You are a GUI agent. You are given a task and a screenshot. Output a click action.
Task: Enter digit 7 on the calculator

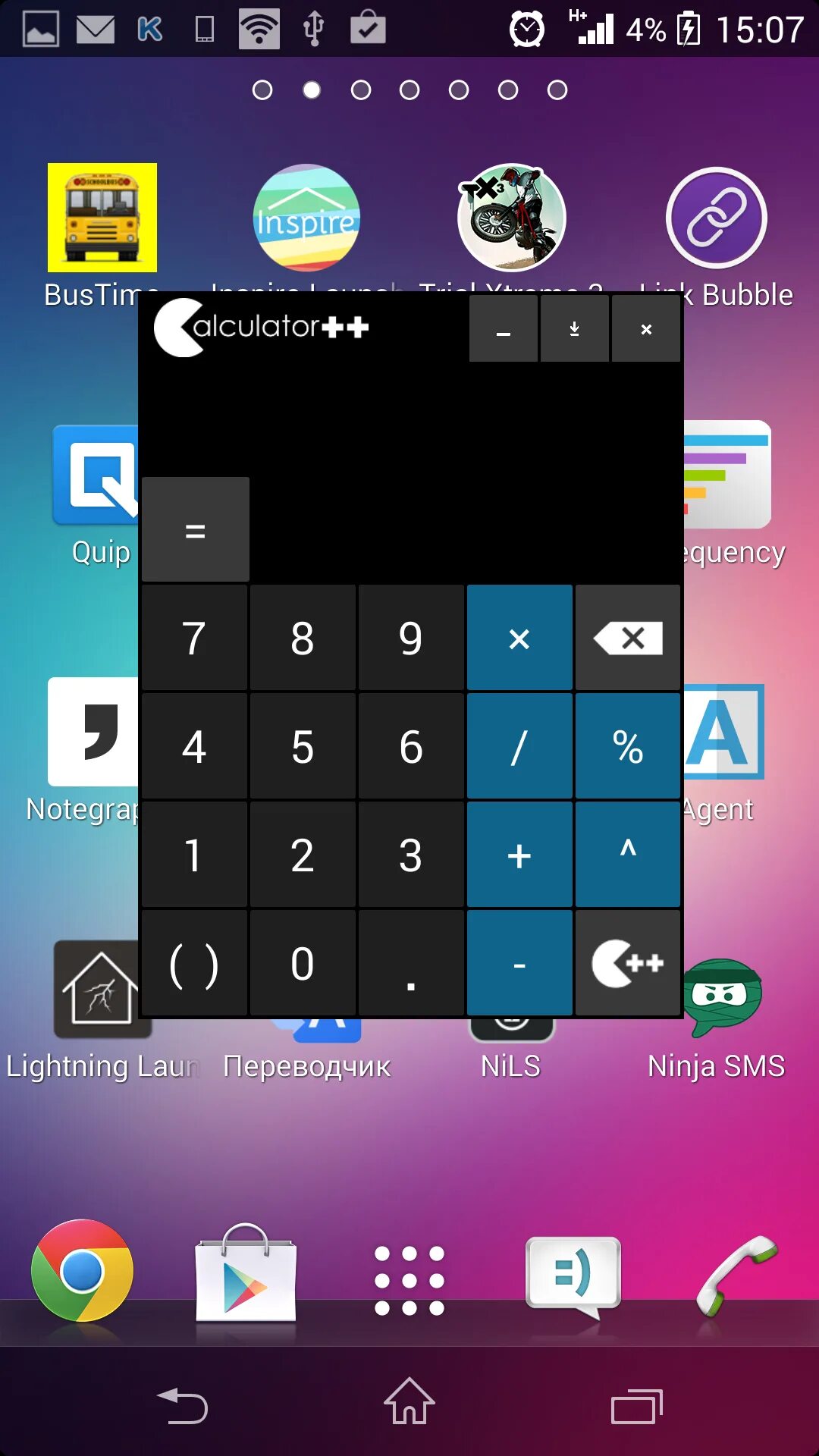pos(194,638)
